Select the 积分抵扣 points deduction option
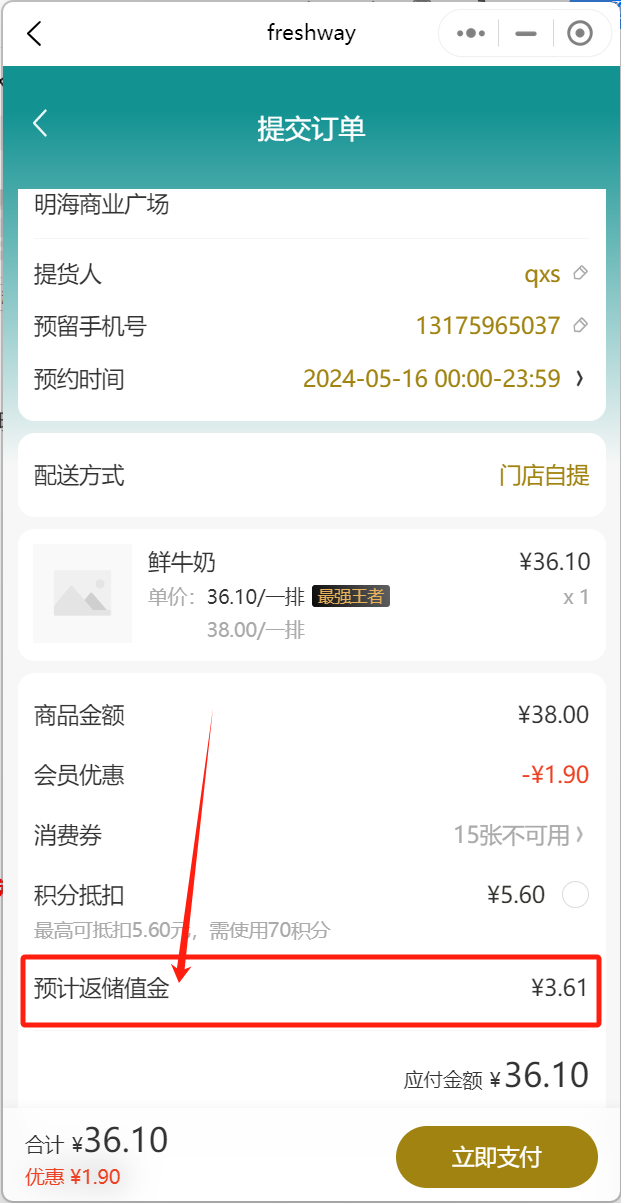Image resolution: width=621 pixels, height=1203 pixels. [x=575, y=895]
